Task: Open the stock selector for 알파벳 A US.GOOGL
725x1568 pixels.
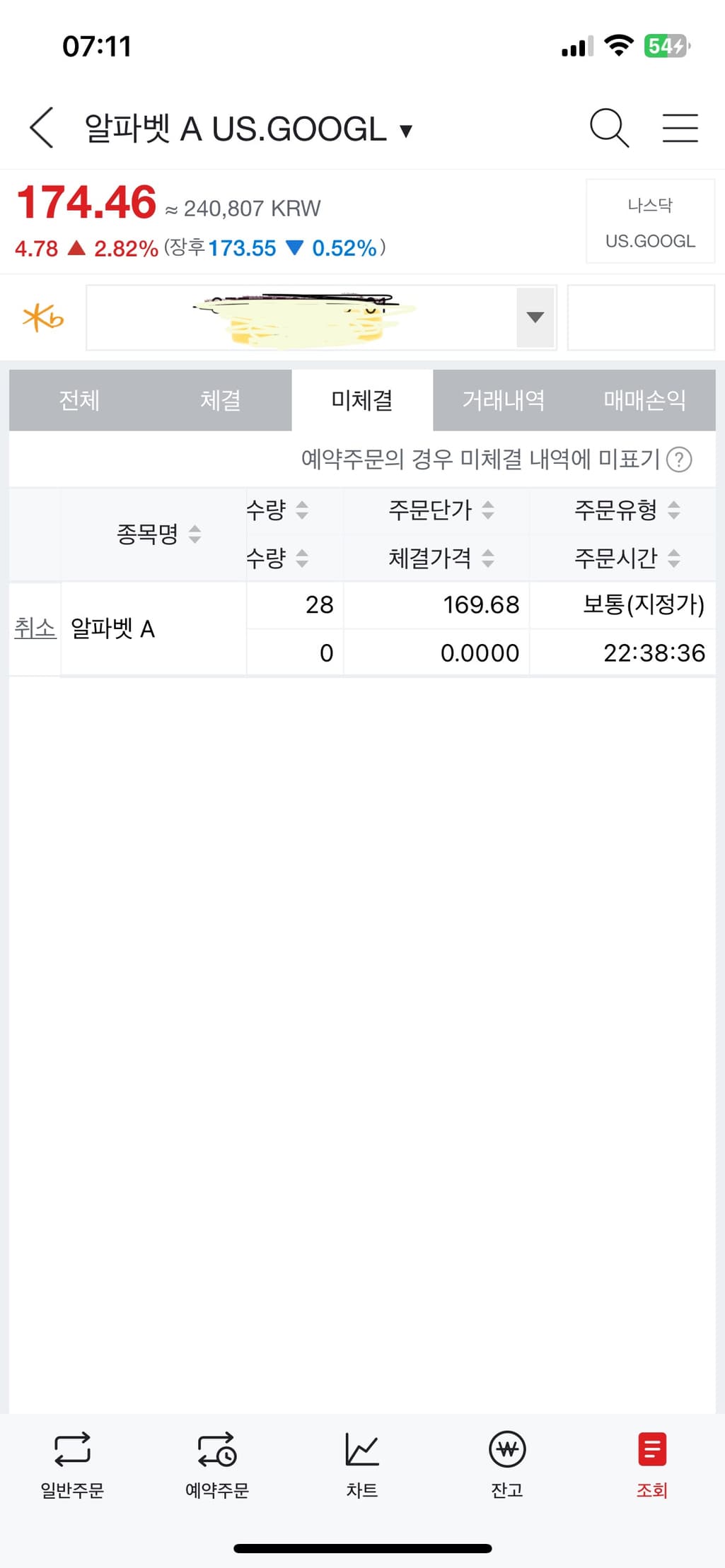Action: coord(248,129)
